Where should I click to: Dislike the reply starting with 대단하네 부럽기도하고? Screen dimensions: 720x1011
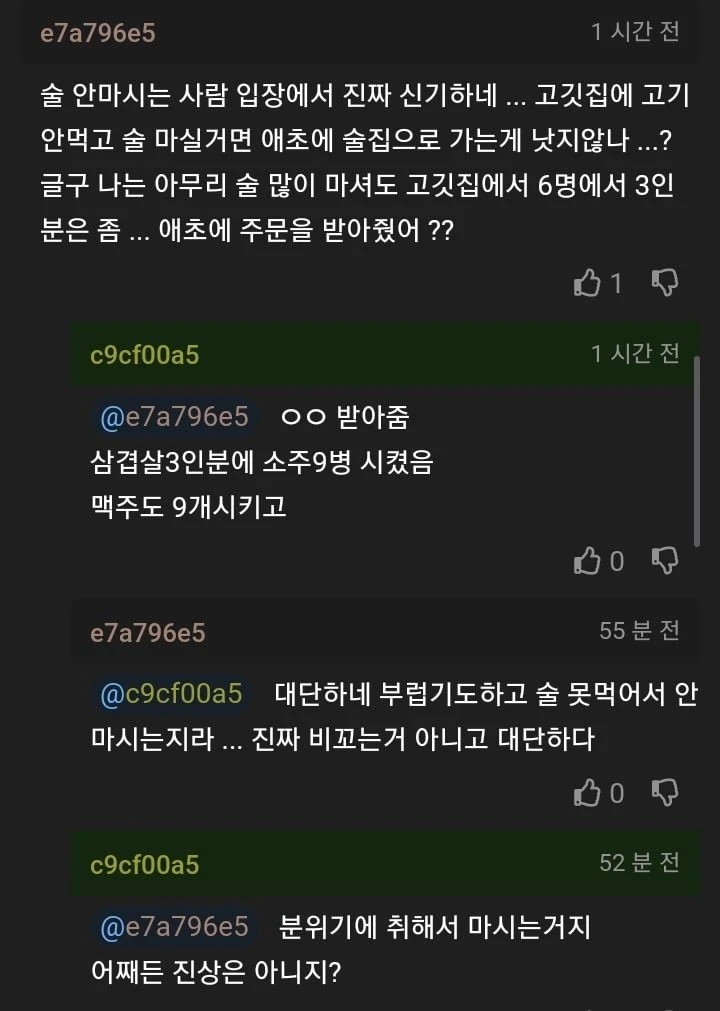click(665, 793)
